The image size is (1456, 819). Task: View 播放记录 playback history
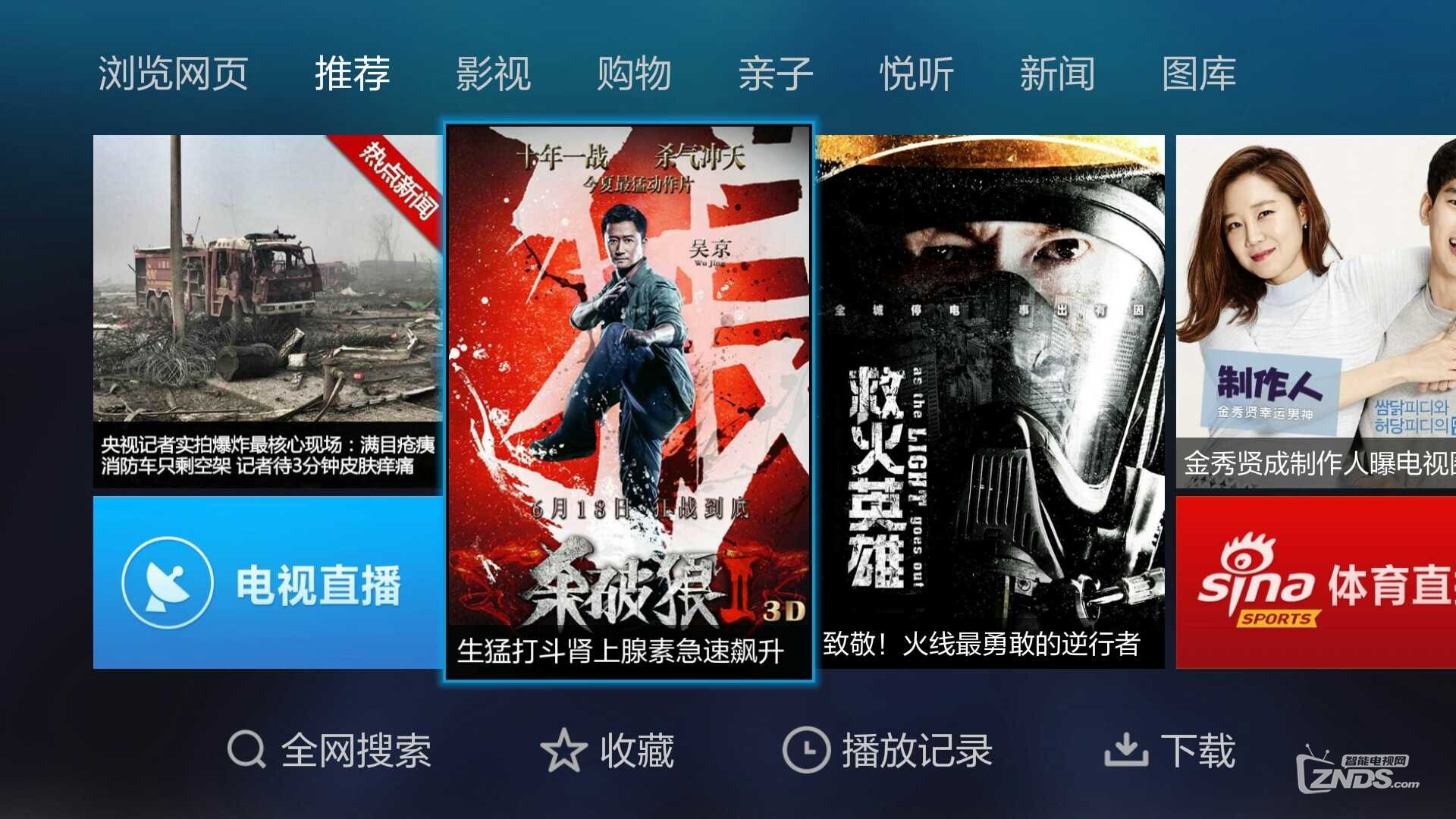point(887,751)
